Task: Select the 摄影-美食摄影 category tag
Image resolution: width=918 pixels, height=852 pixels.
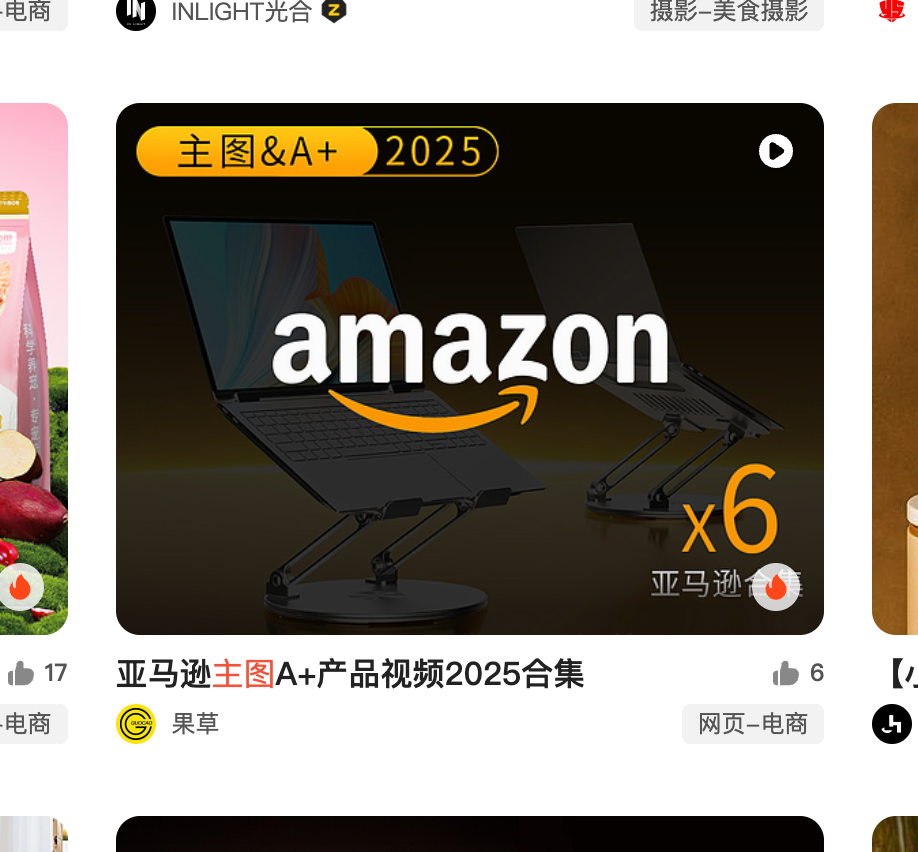Action: pos(728,12)
